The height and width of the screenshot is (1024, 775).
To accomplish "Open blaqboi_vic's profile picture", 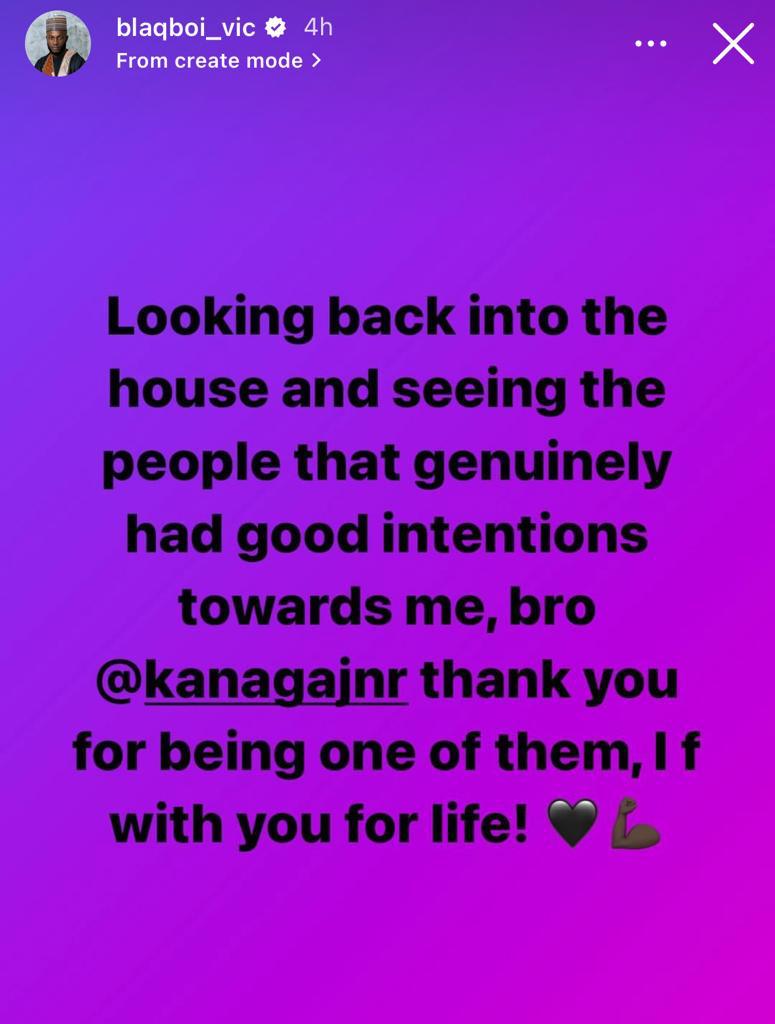I will pyautogui.click(x=58, y=44).
